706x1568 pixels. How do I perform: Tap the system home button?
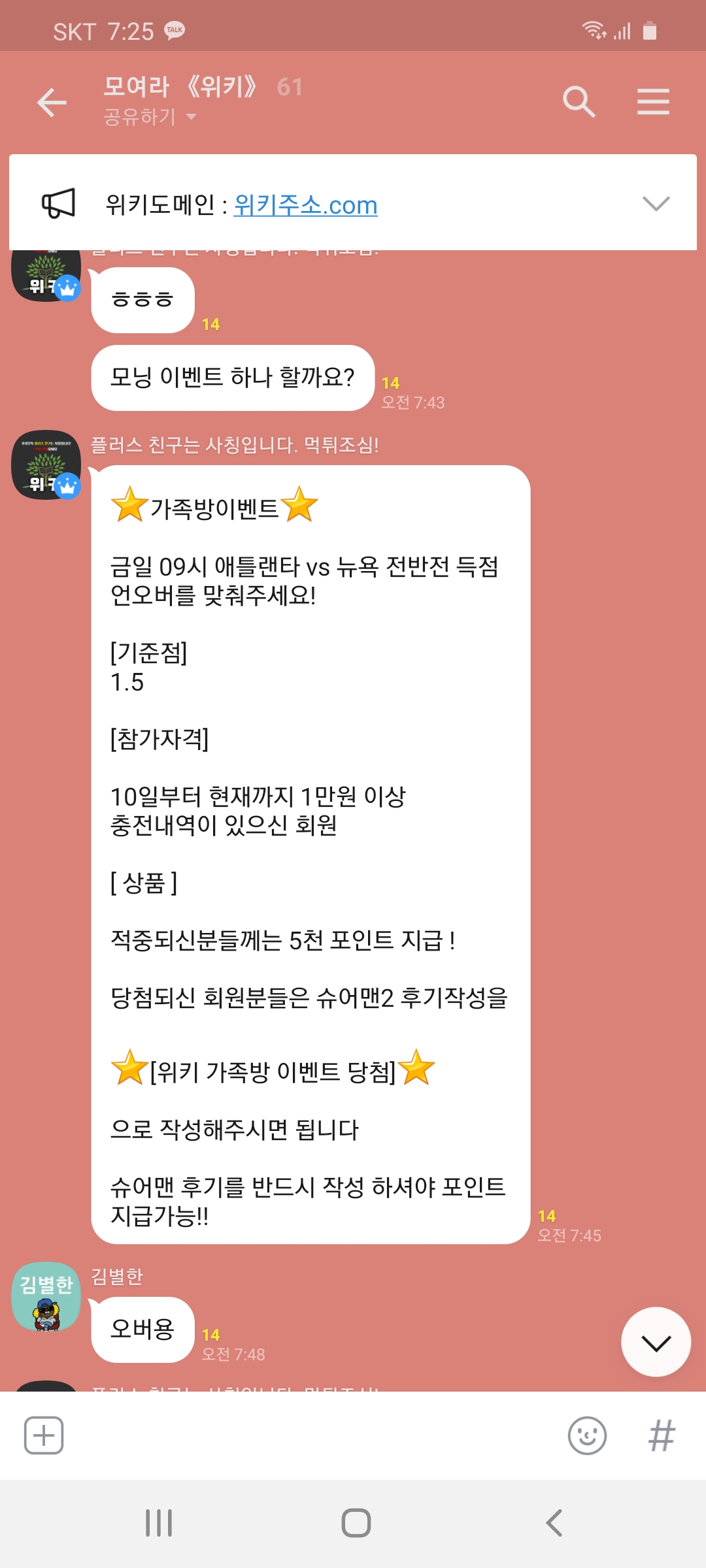[x=356, y=1523]
